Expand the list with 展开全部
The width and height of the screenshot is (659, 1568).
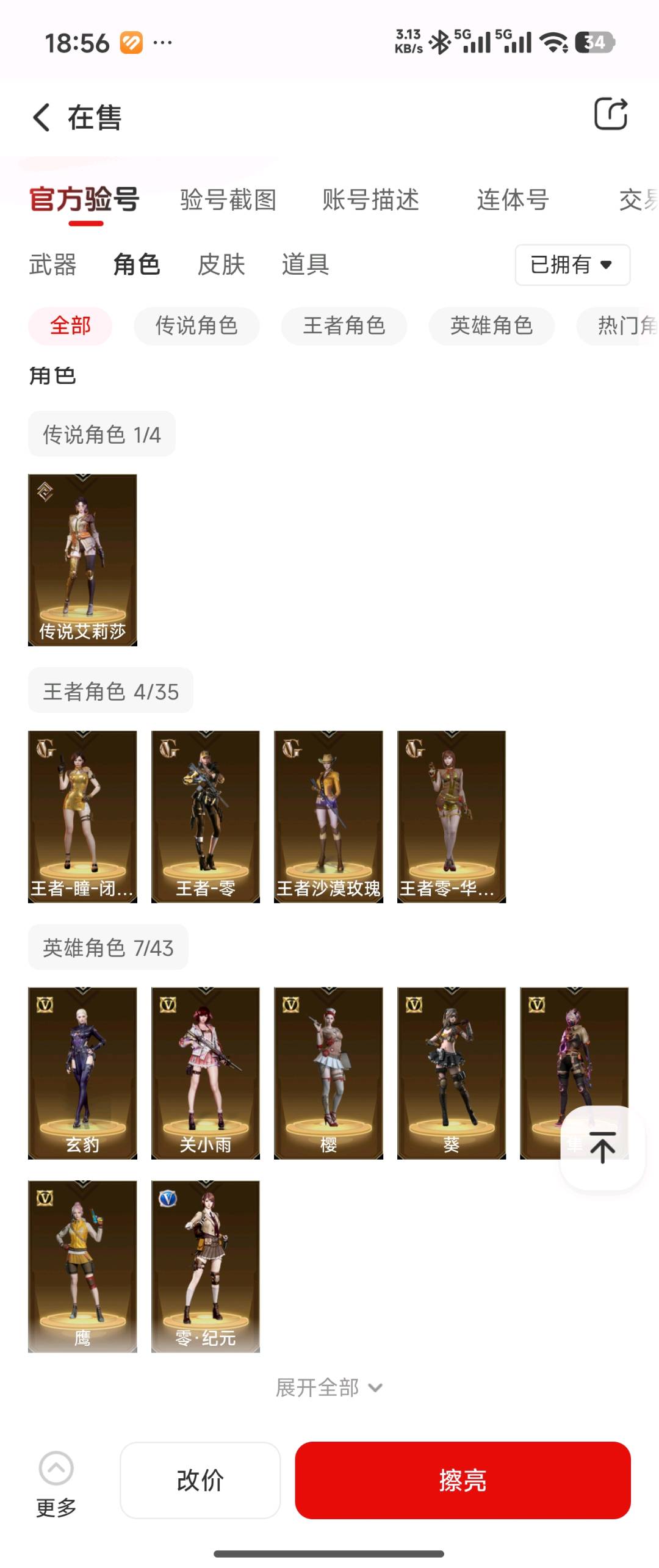point(328,1387)
